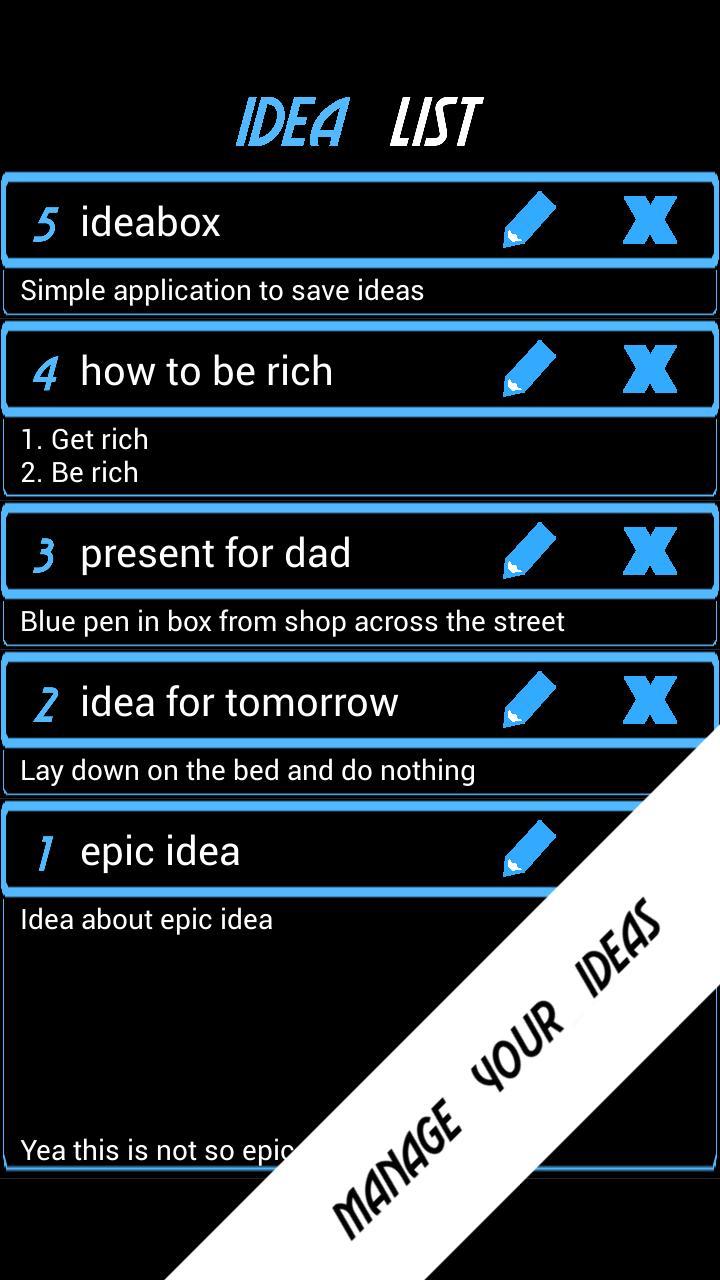
Task: Open the ideabox idea entry
Action: coord(250,221)
